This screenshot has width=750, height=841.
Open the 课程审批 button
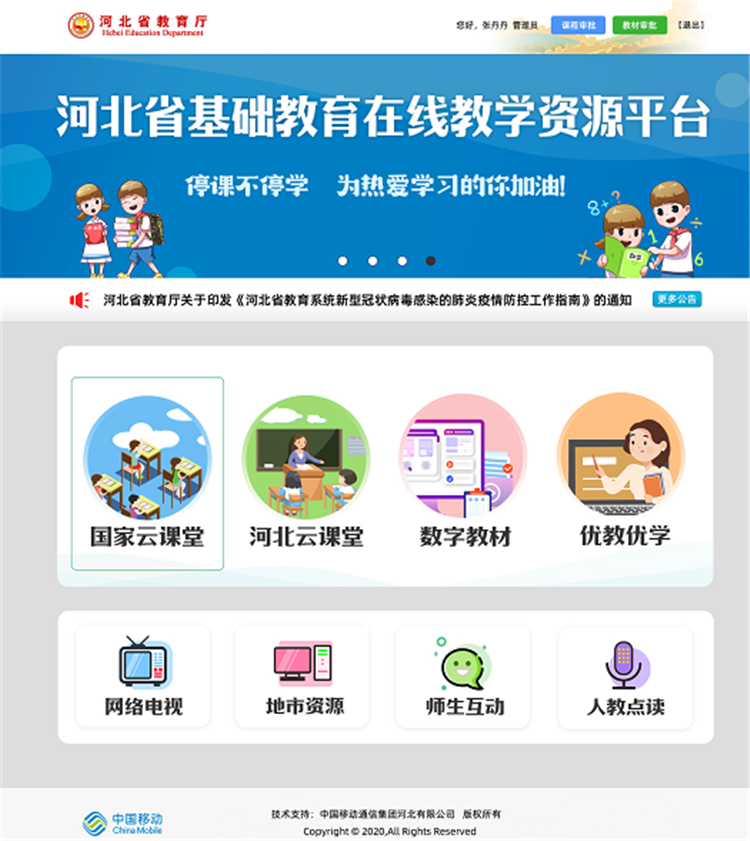pyautogui.click(x=578, y=25)
